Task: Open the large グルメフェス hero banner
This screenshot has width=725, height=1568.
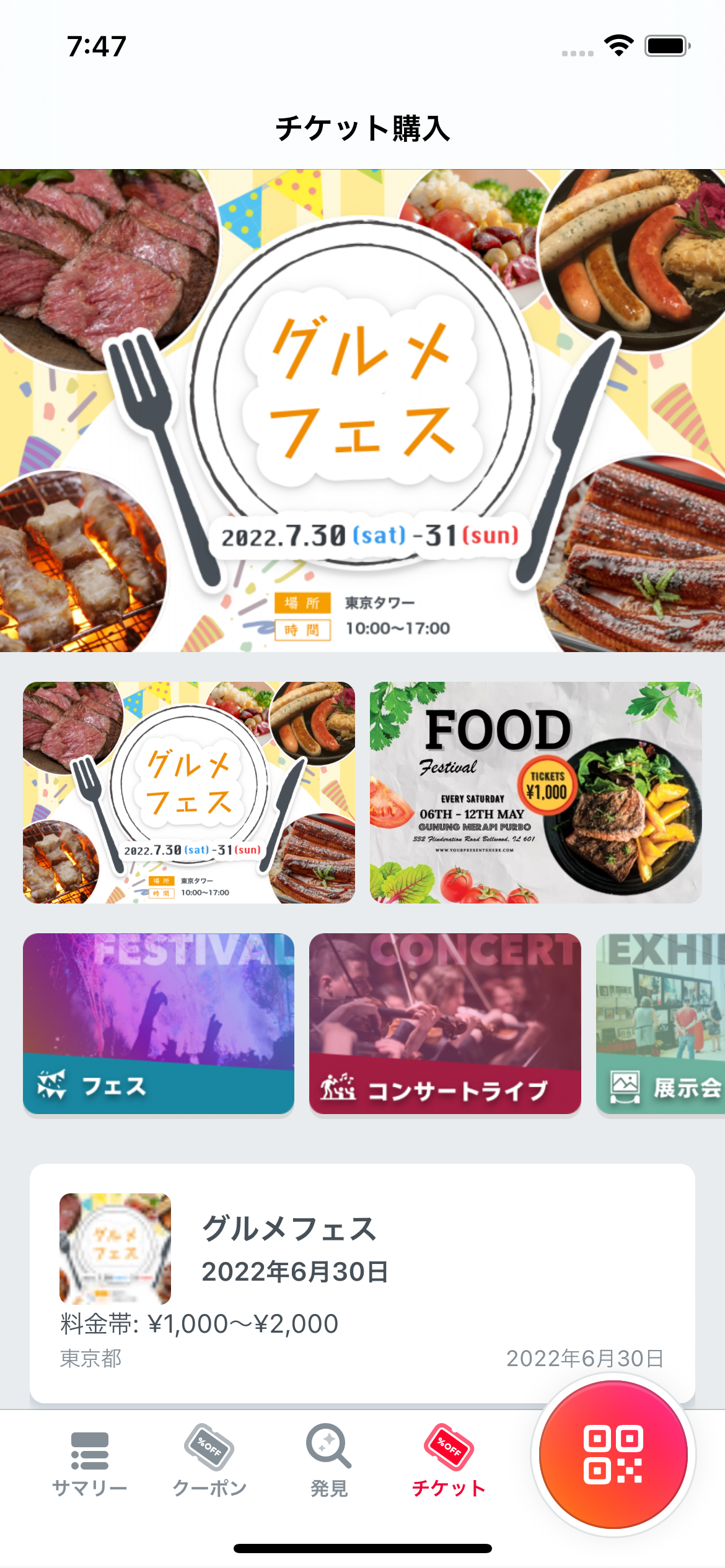Action: [362, 410]
